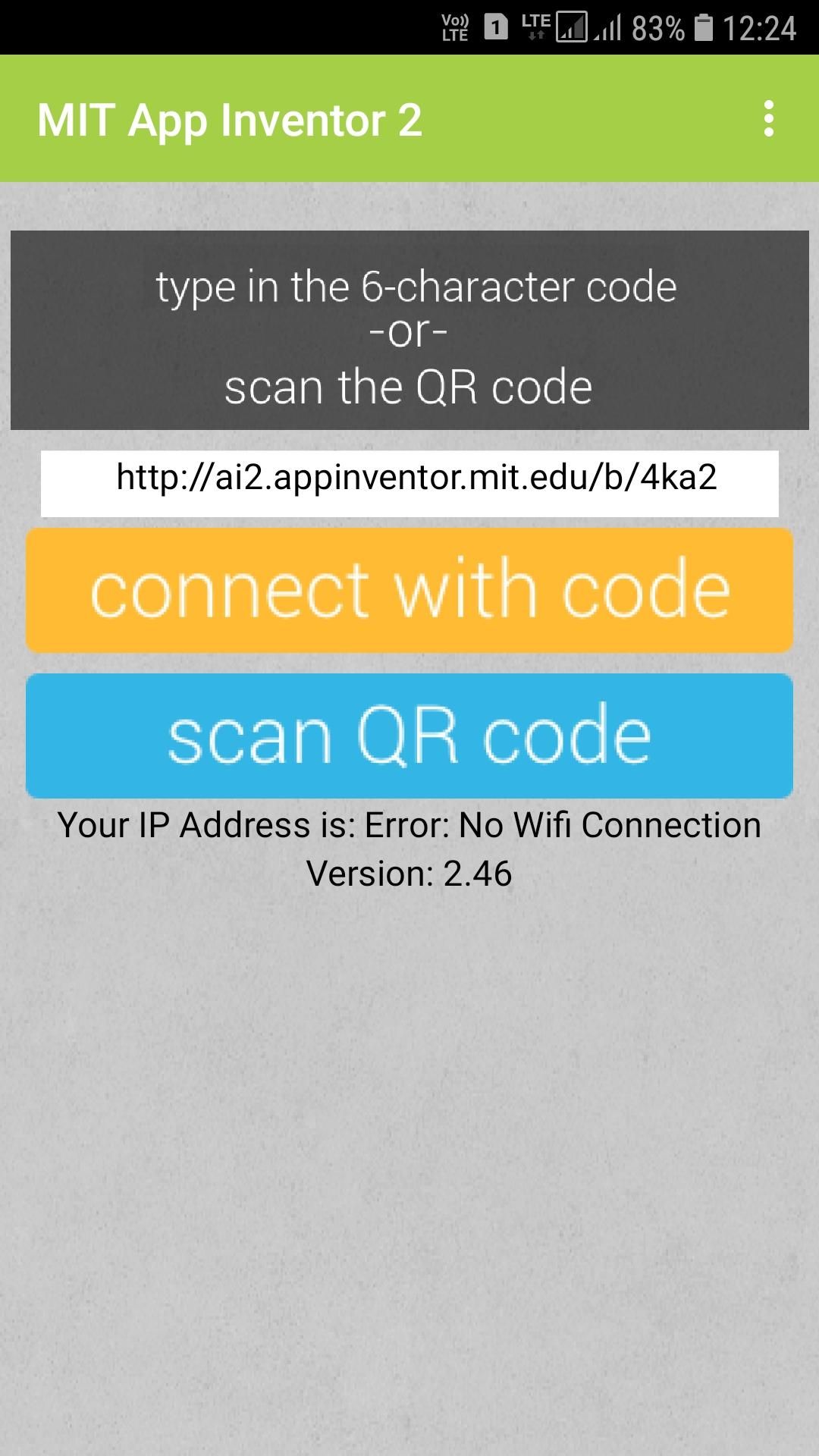819x1456 pixels.
Task: Select the MIT App Inventor 2 title
Action: 229,120
